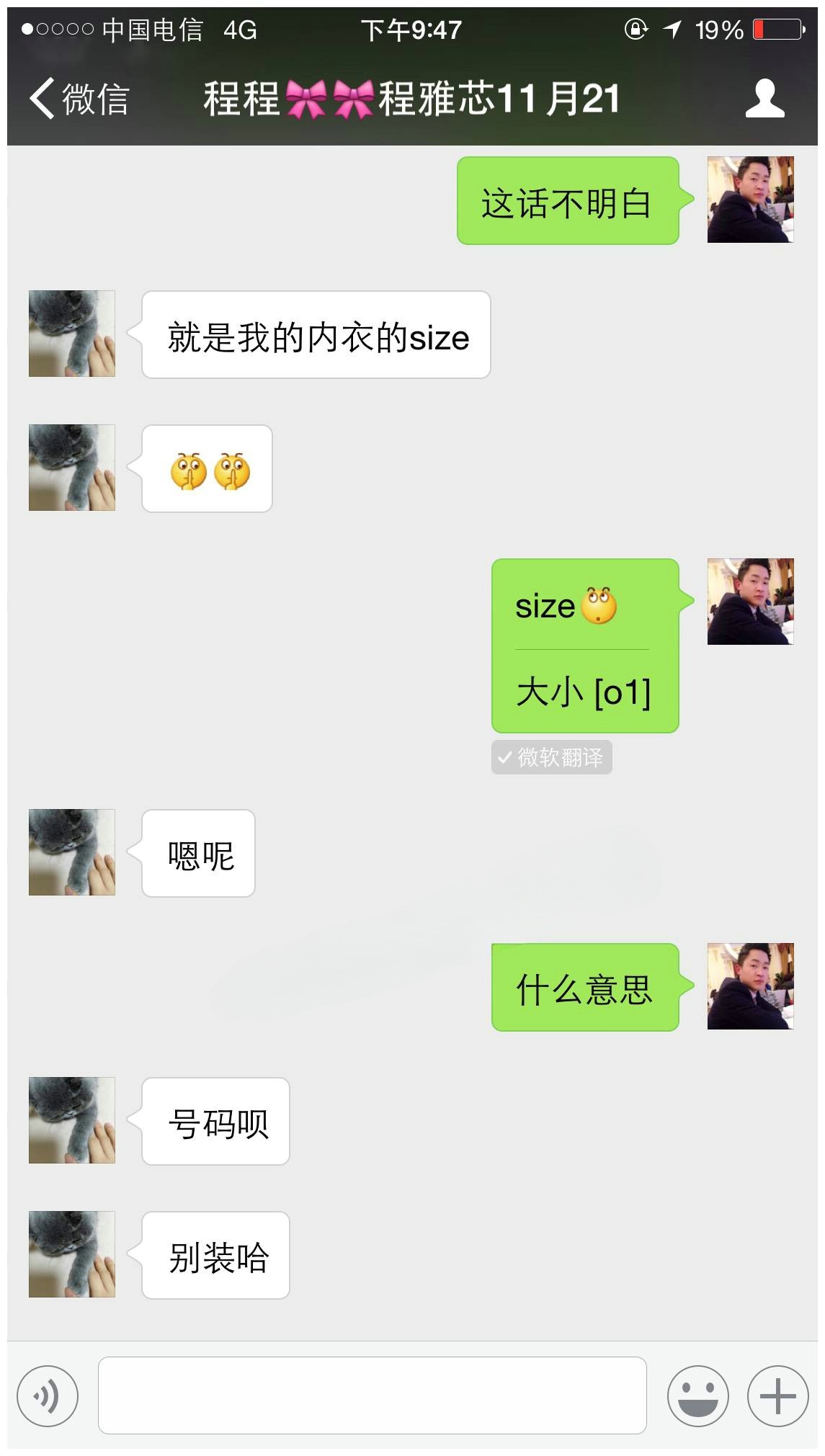Viewport: 825px width, 1456px height.
Task: Go back to the 微信 chat list
Action: click(79, 99)
